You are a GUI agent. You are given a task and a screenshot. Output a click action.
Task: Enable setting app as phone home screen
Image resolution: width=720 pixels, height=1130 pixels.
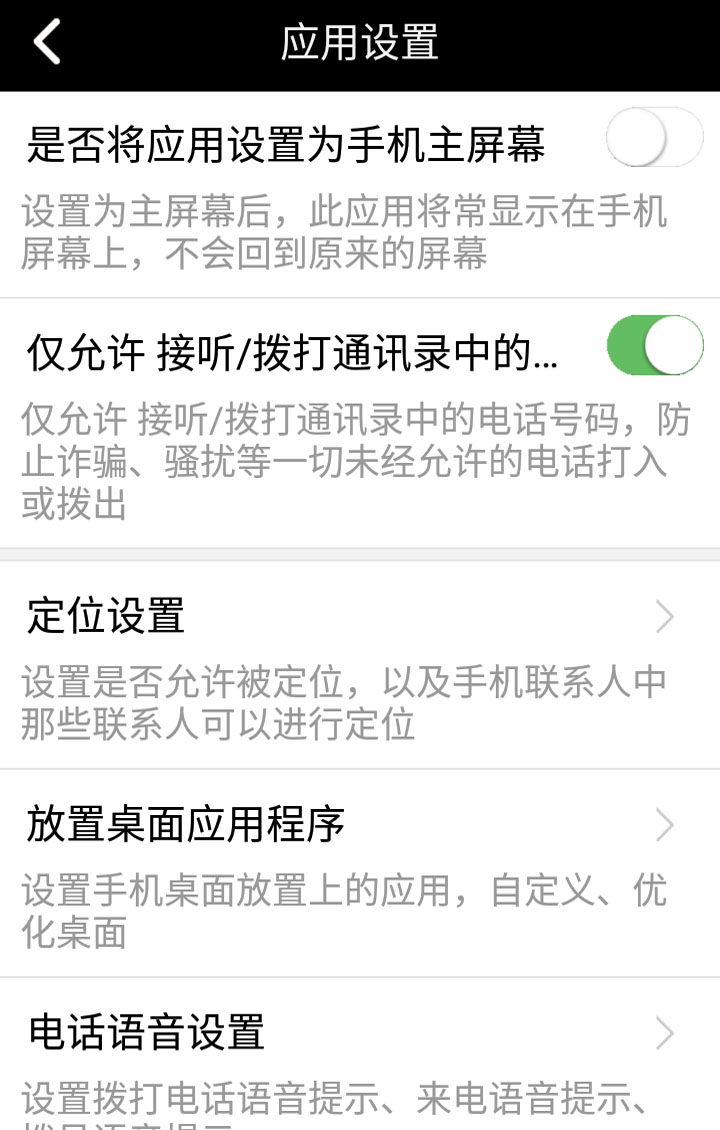point(654,137)
